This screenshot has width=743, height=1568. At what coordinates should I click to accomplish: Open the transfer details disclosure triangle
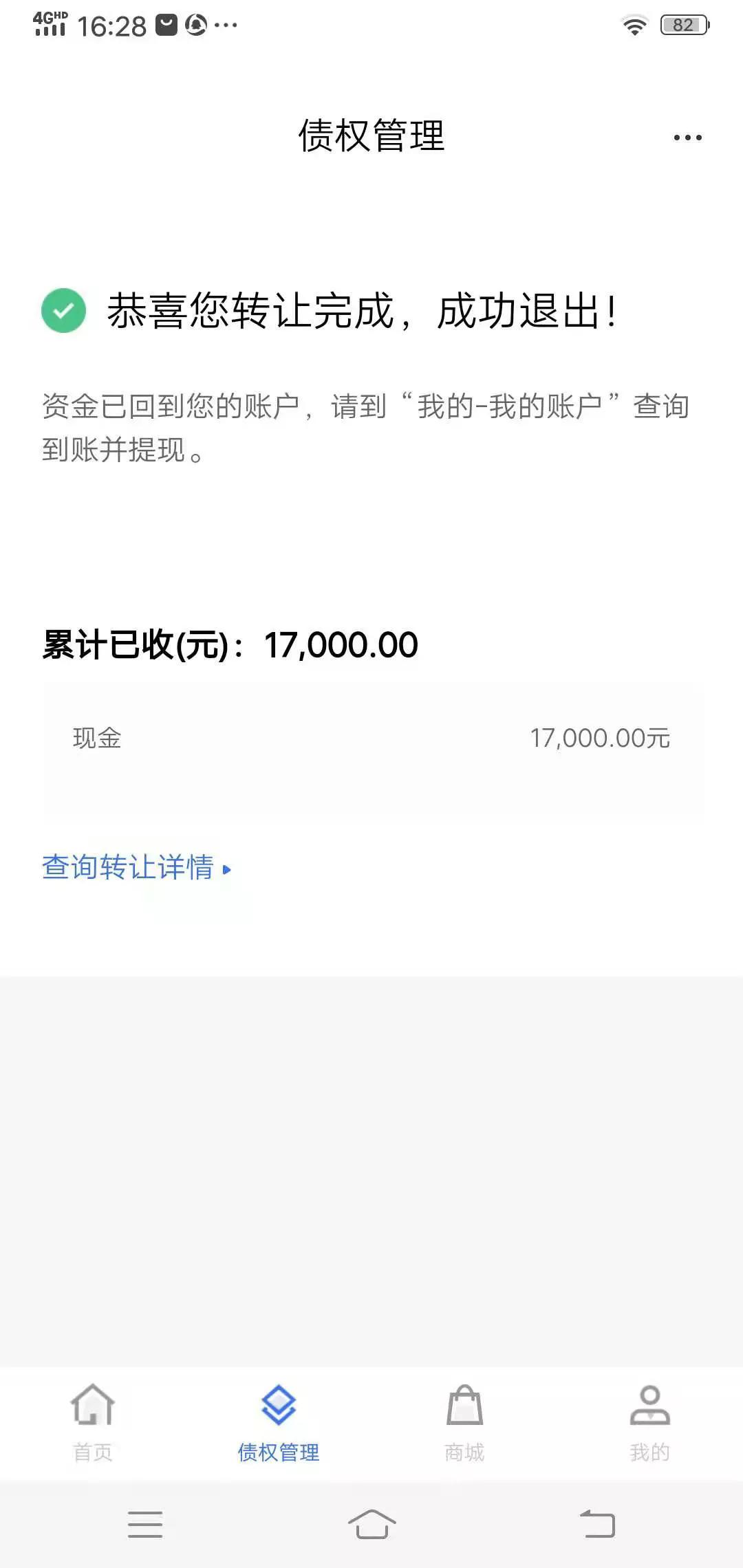coord(227,869)
